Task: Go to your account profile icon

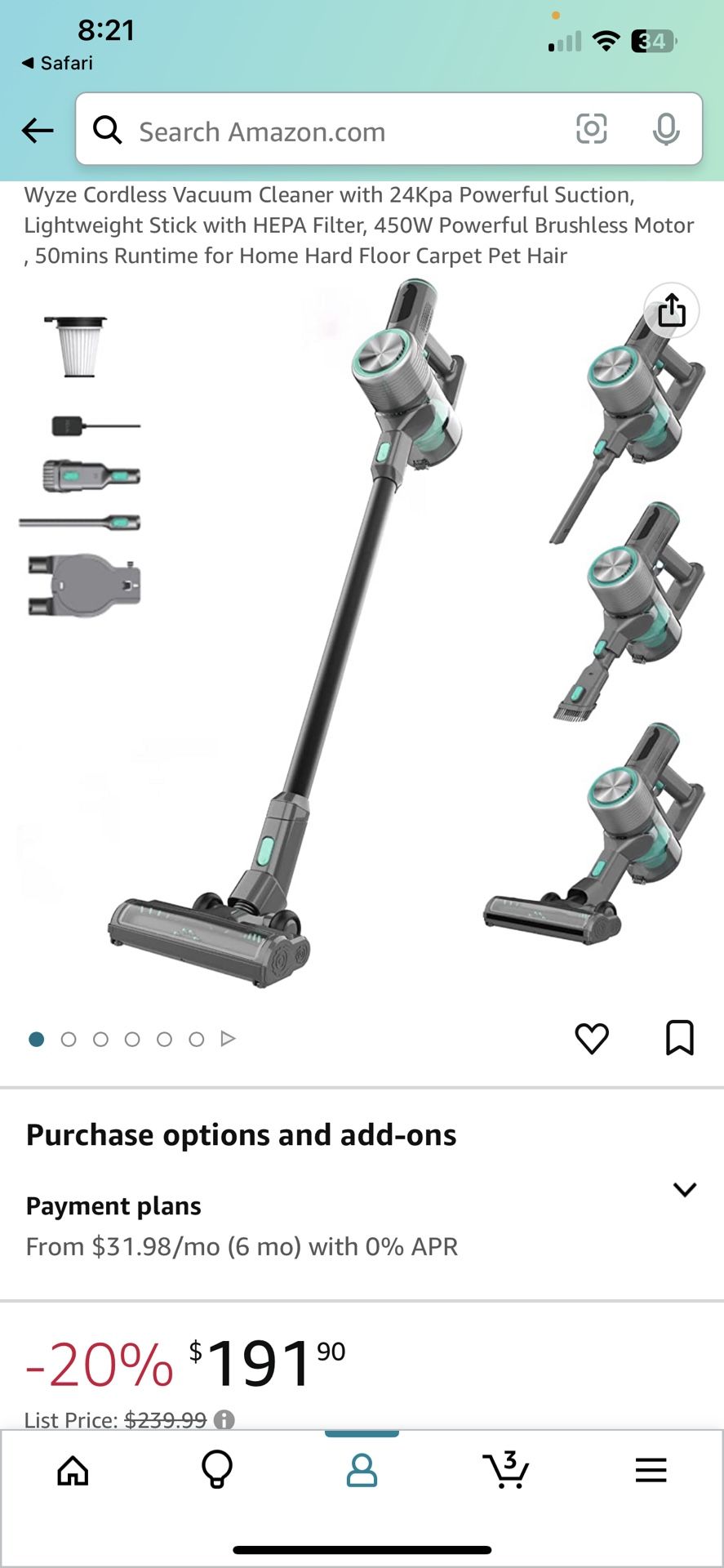Action: pyautogui.click(x=362, y=1470)
